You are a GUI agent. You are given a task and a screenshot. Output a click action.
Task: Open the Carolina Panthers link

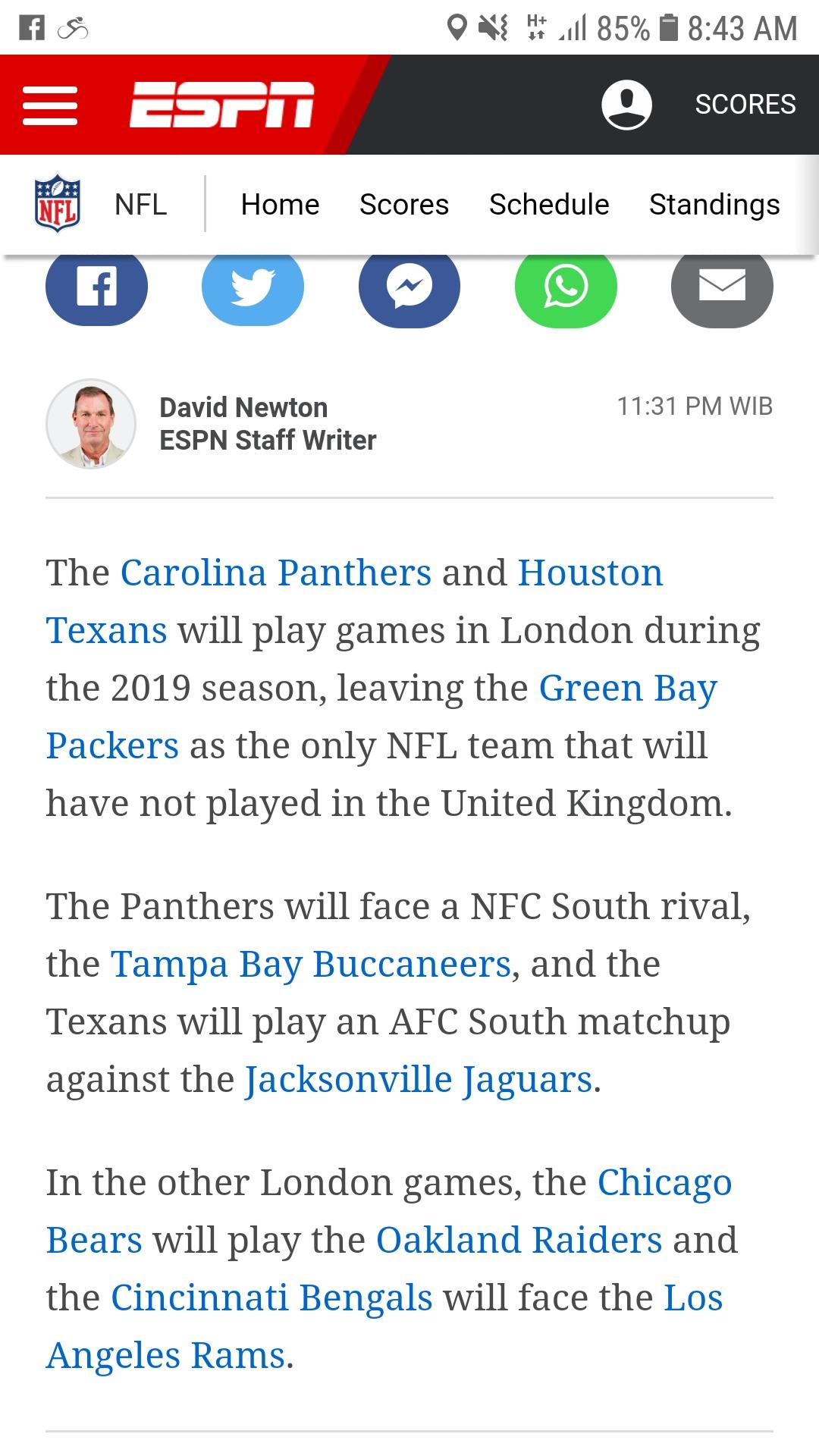click(x=276, y=573)
